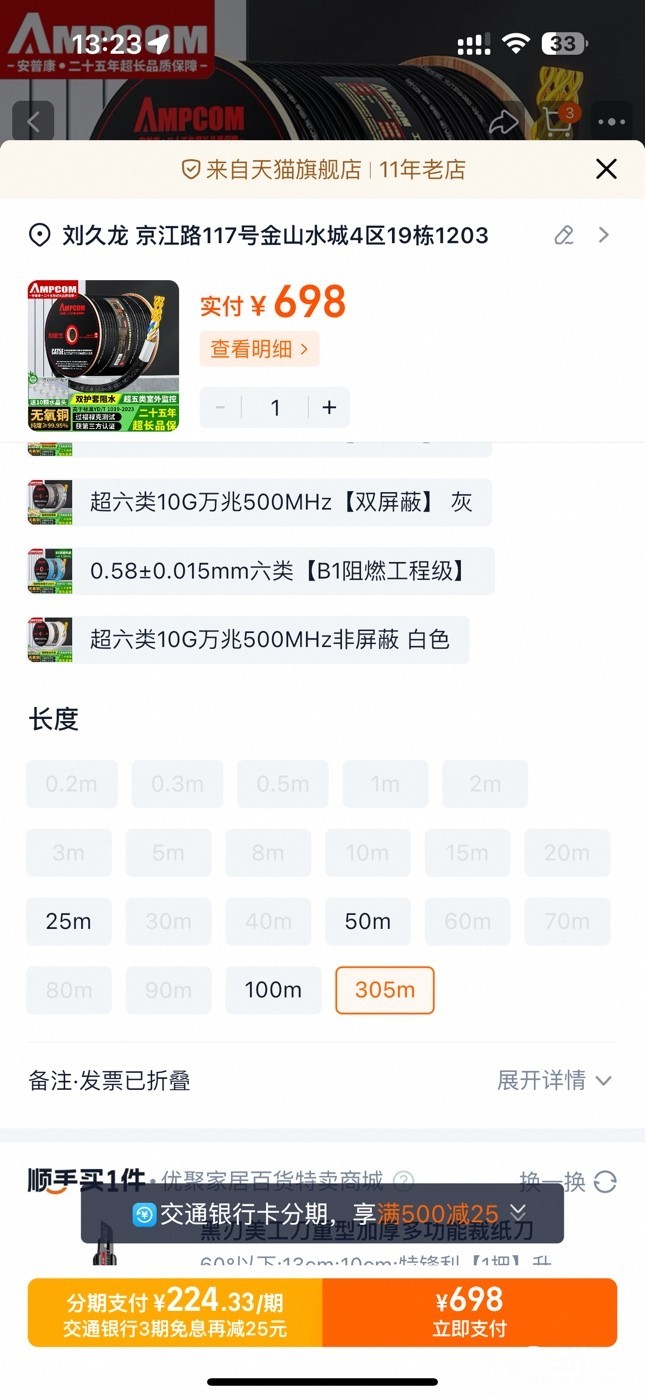645x1398 pixels.
Task: Open the product thumbnail image
Action: click(x=103, y=355)
